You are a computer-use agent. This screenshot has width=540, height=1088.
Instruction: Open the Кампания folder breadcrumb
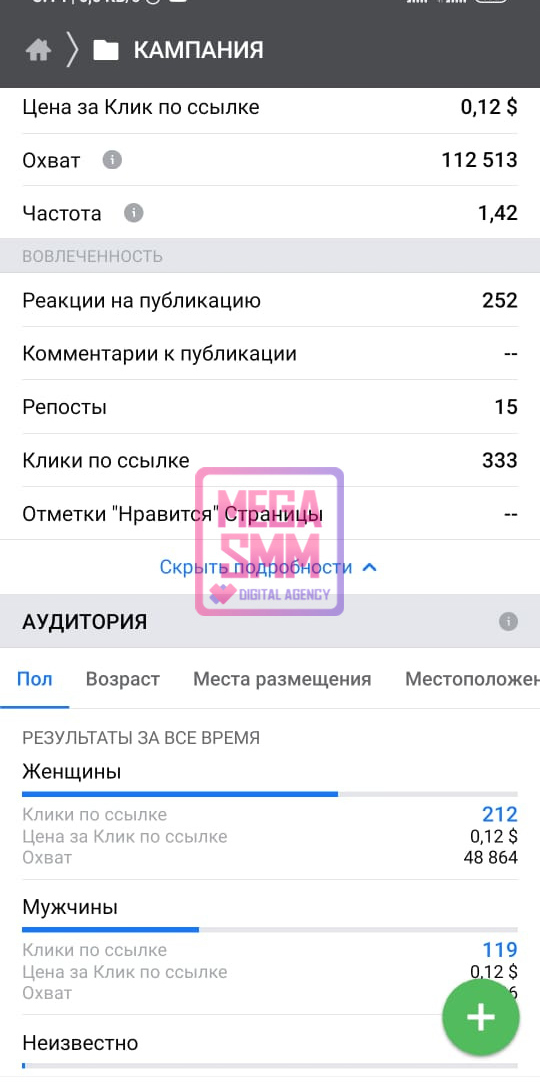[178, 51]
